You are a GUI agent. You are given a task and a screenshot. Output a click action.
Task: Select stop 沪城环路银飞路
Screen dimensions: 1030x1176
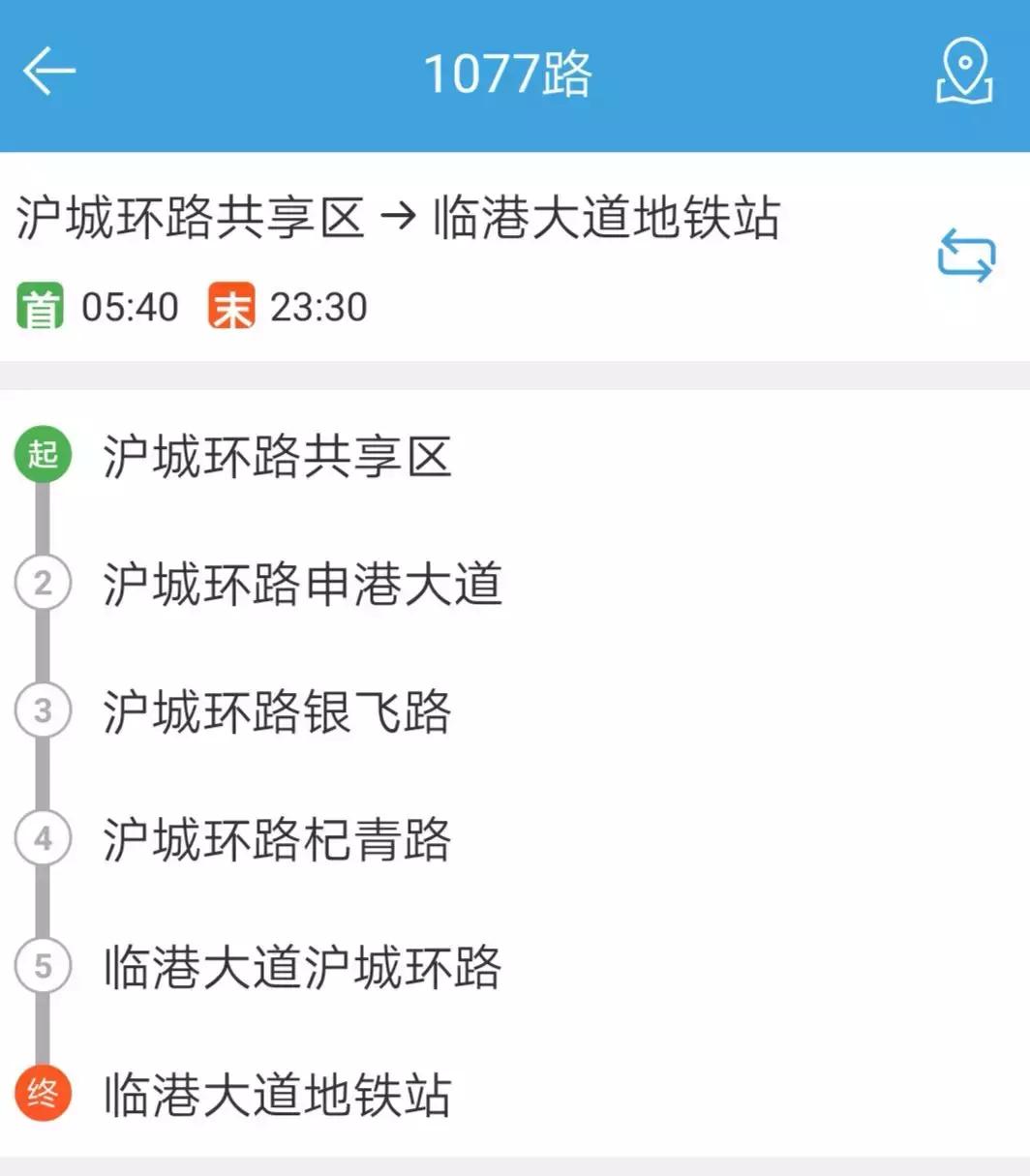point(279,711)
